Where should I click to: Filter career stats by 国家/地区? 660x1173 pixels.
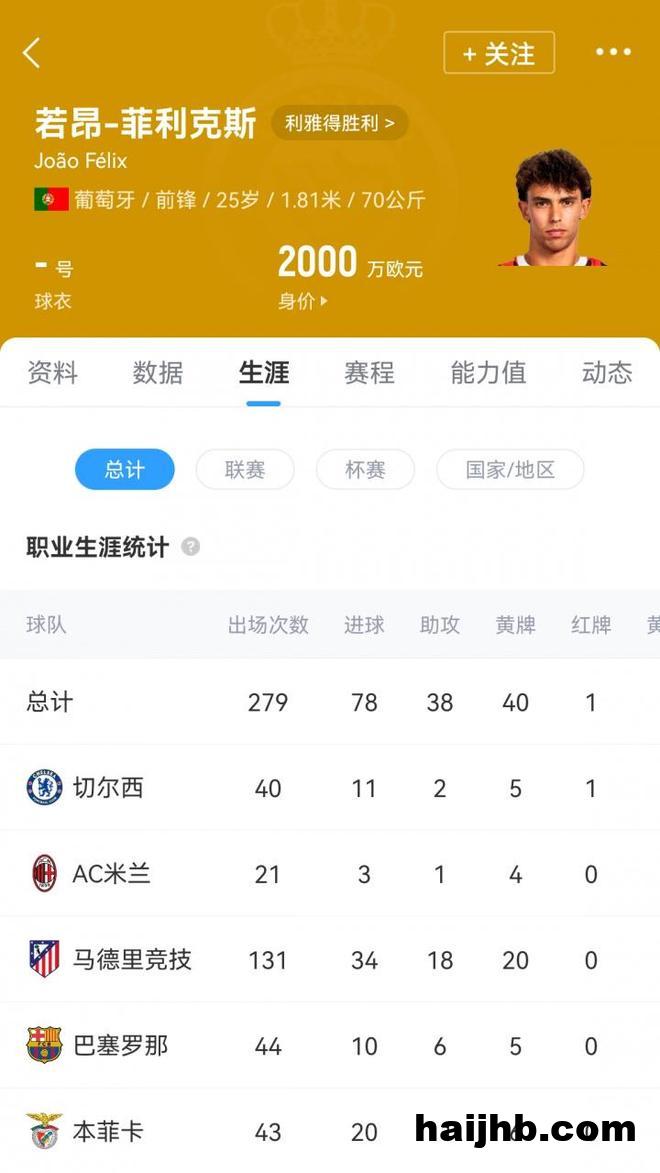click(510, 469)
